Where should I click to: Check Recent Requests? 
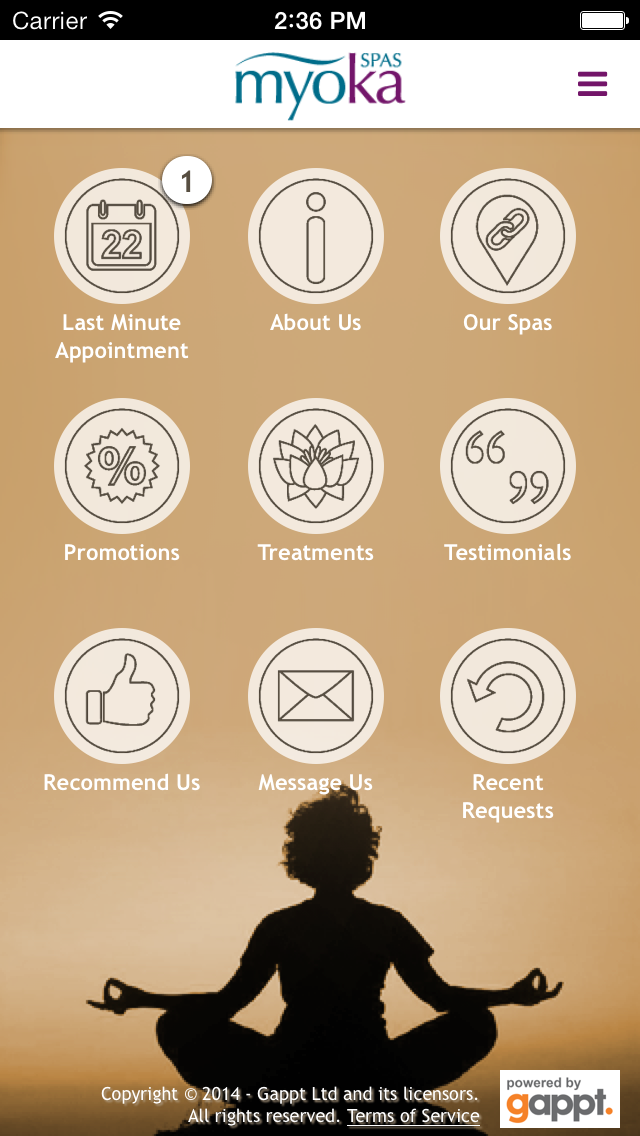(508, 697)
